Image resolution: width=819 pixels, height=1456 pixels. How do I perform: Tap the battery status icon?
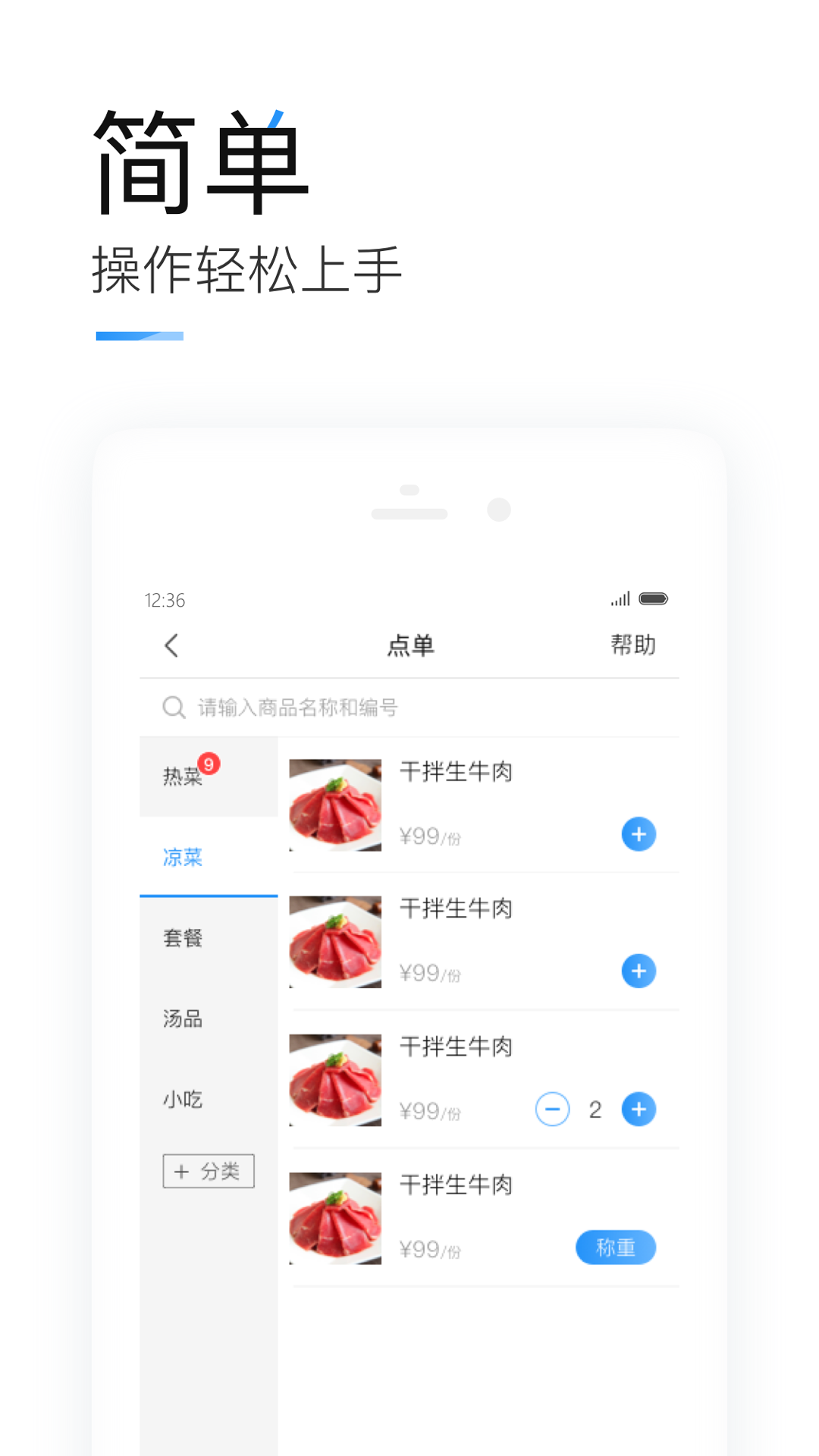654,598
